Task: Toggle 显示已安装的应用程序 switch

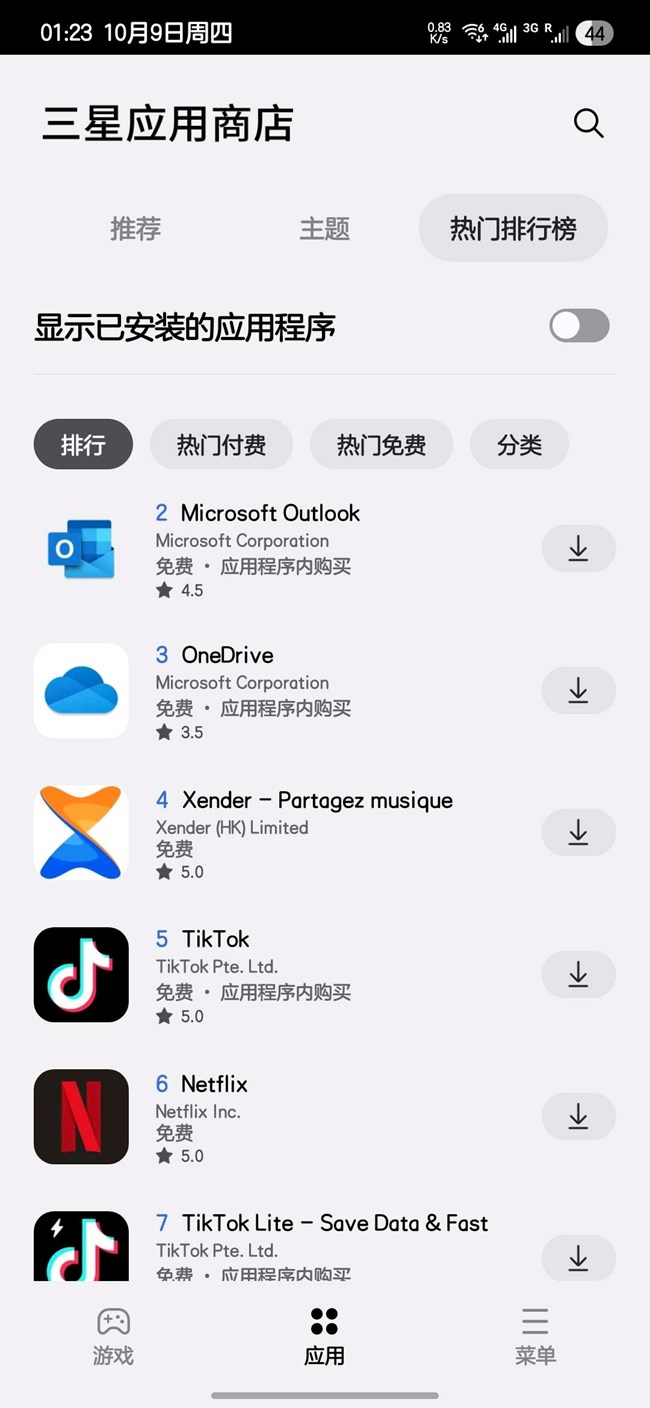Action: click(x=579, y=326)
